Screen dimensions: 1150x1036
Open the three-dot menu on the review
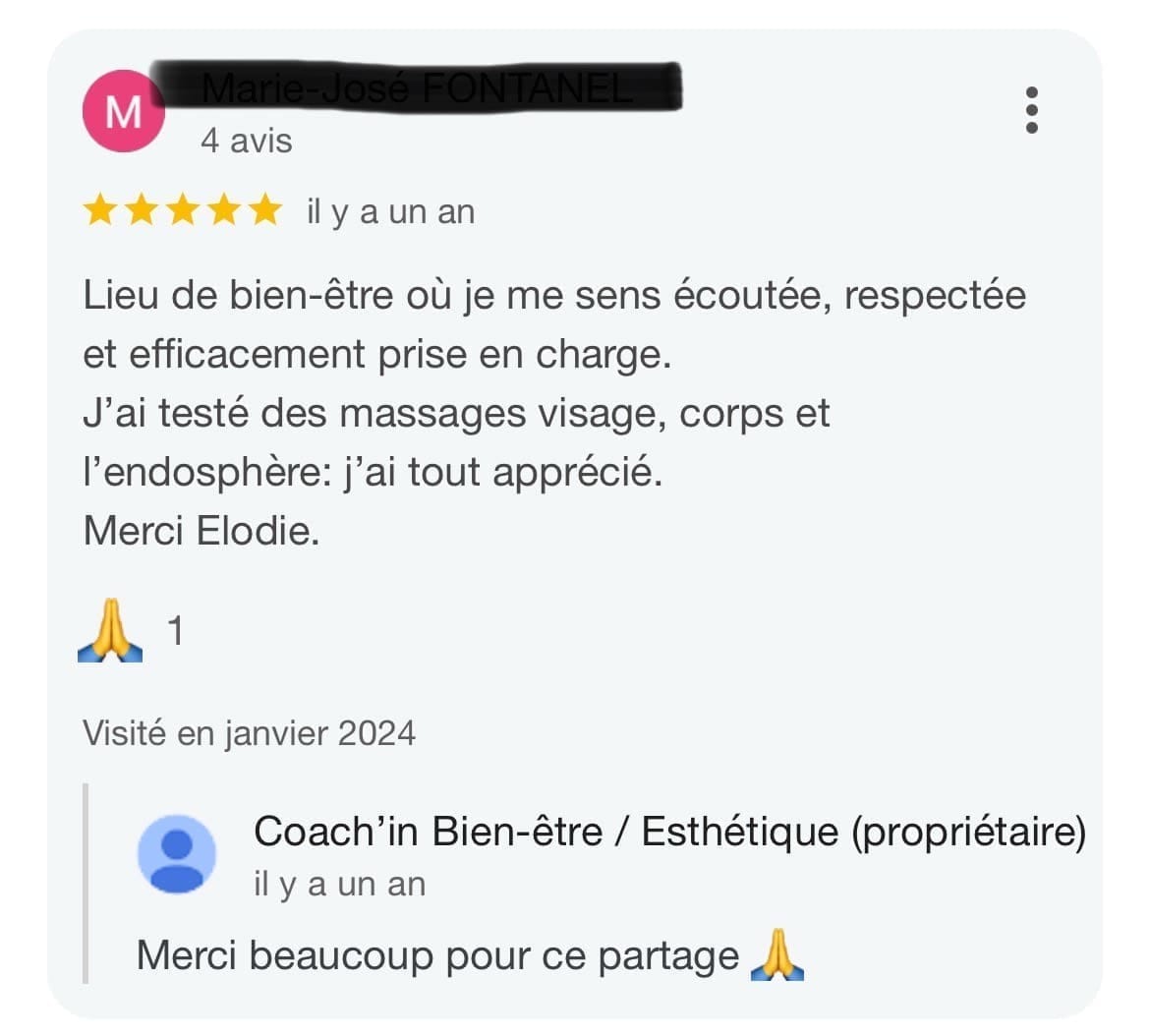click(1031, 110)
